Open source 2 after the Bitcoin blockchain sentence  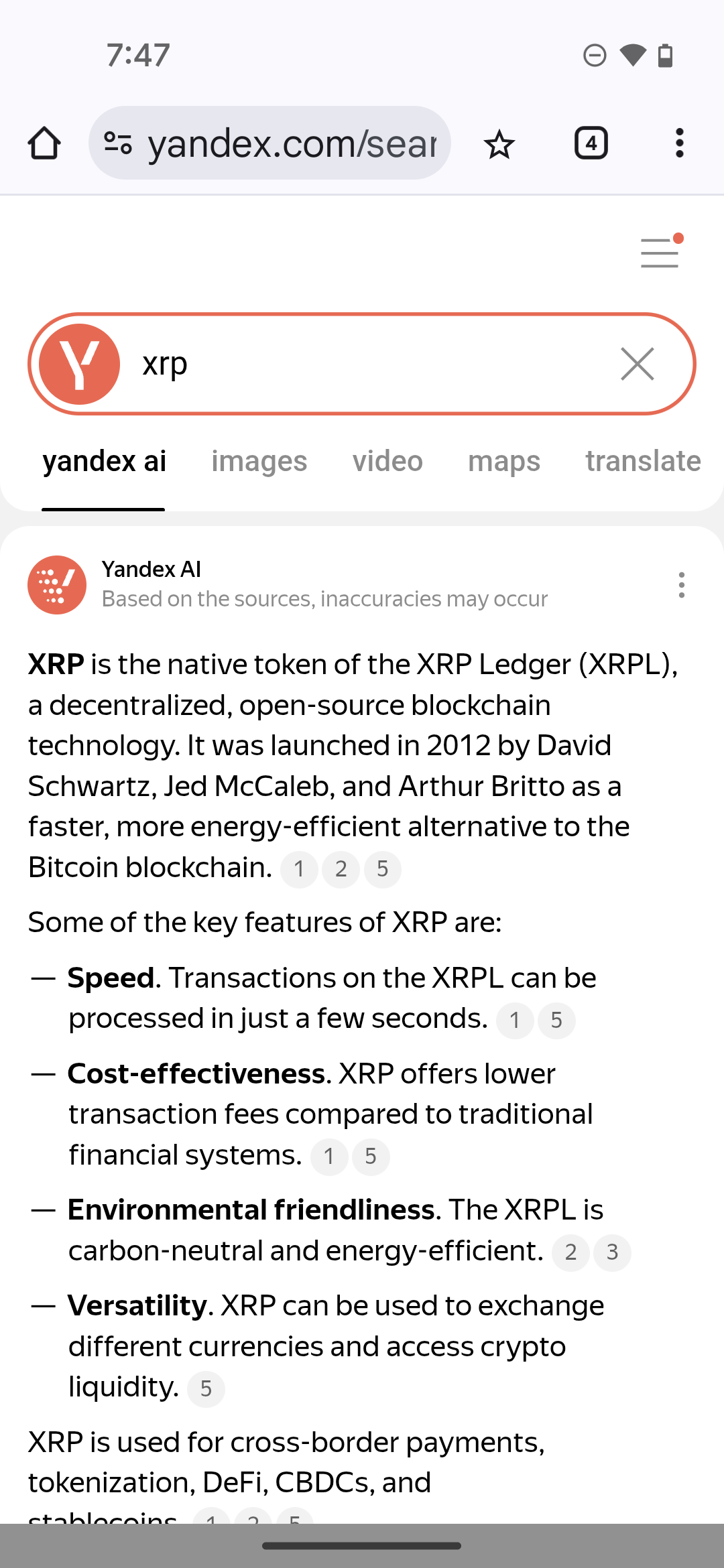point(341,869)
